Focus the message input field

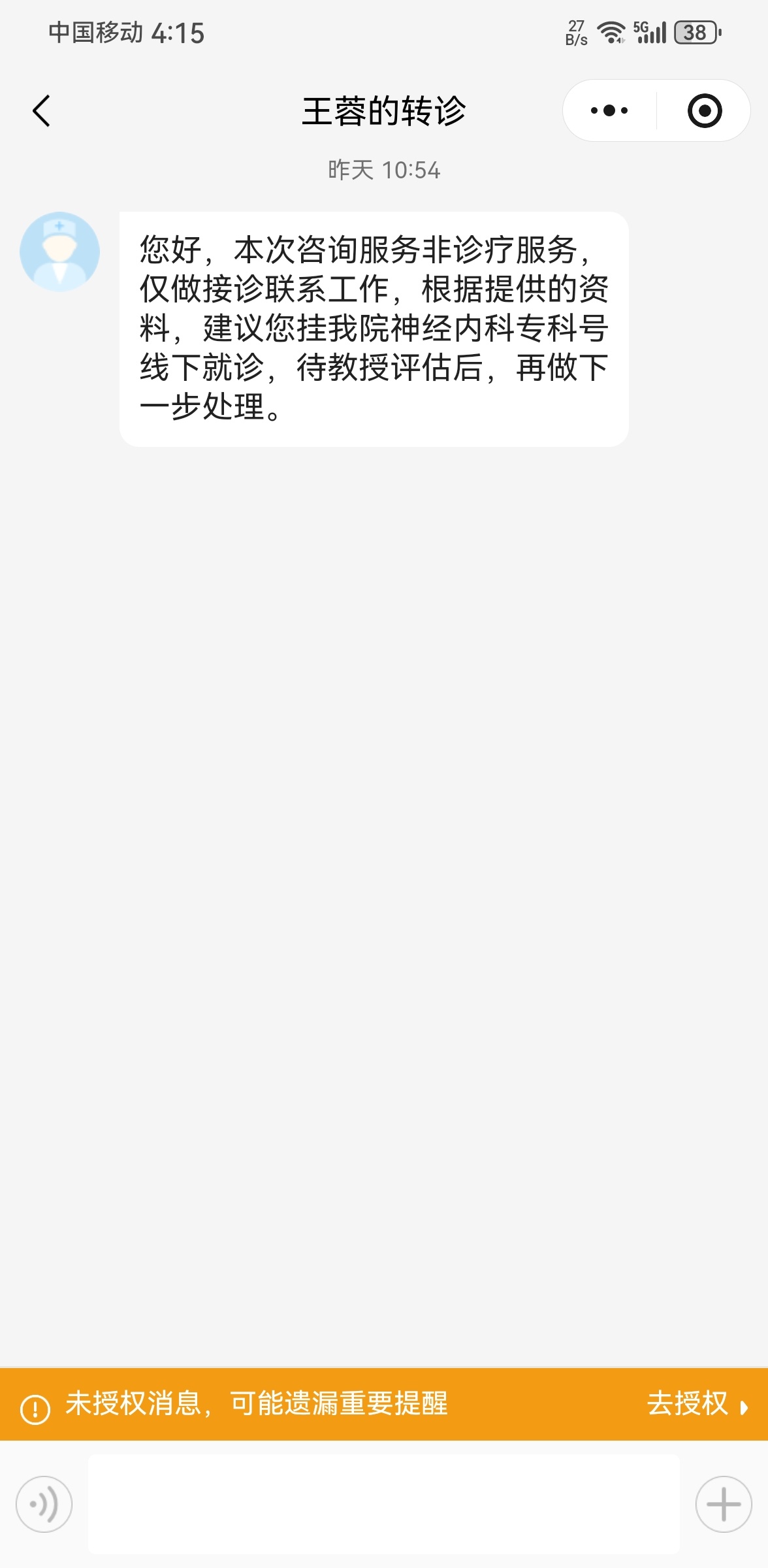(383, 1504)
